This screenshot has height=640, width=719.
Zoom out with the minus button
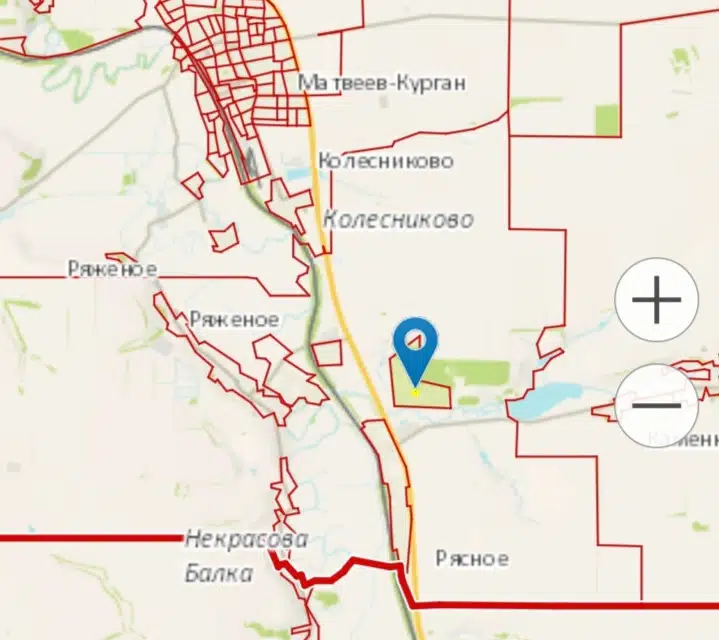click(x=656, y=406)
